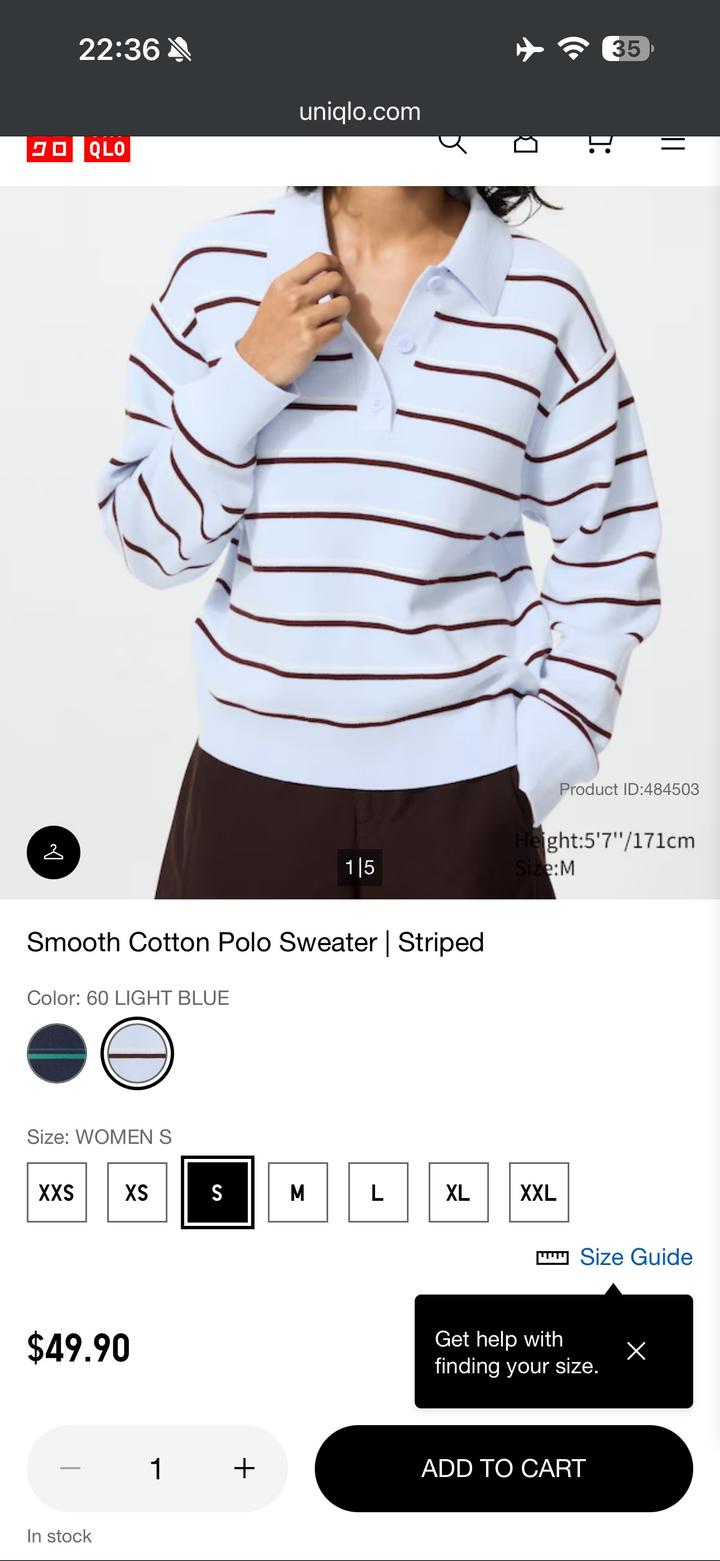Decrease quantity with minus button

pyautogui.click(x=70, y=1468)
